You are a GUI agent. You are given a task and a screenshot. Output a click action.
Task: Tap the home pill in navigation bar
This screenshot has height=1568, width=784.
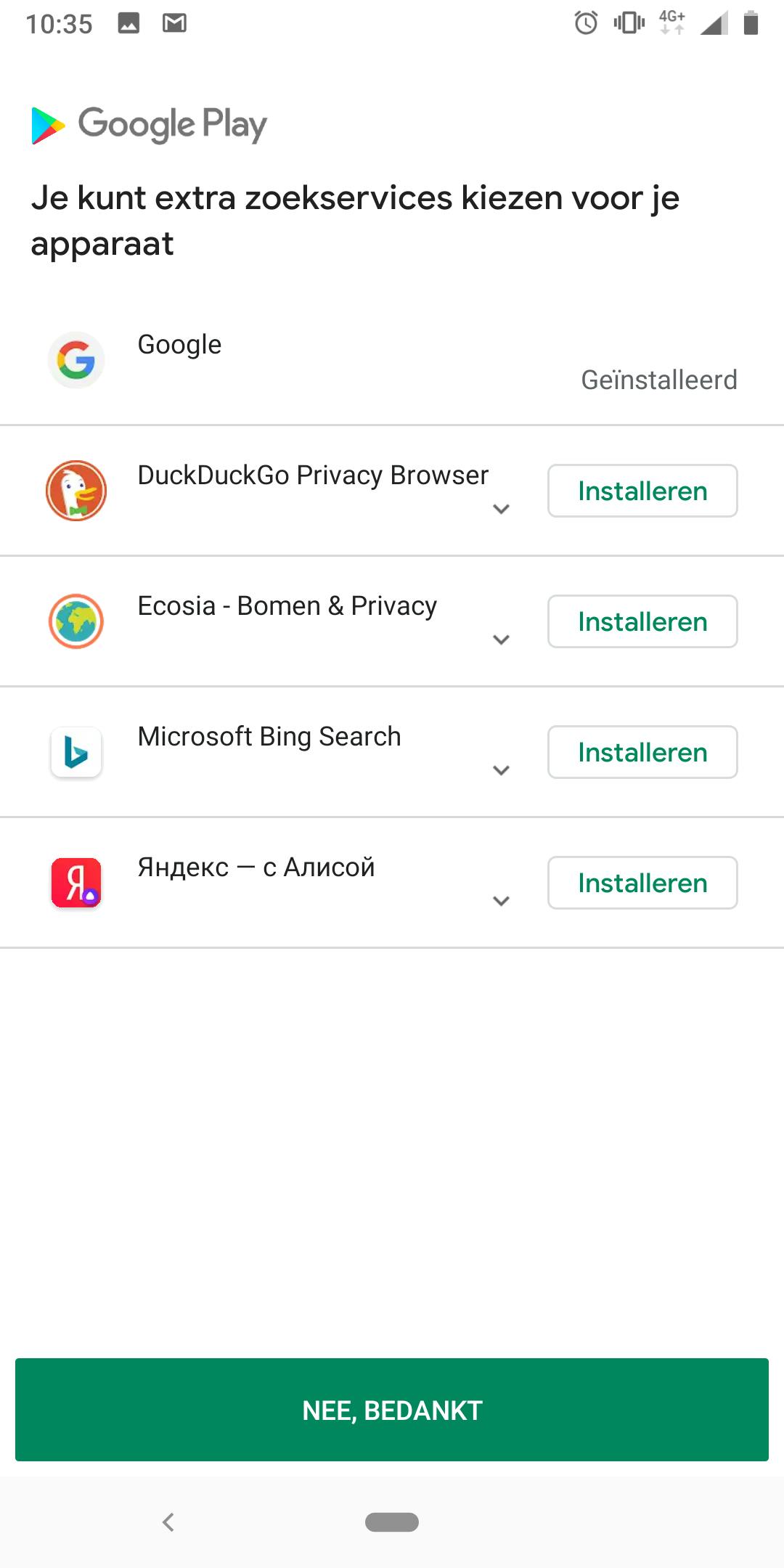click(392, 1522)
